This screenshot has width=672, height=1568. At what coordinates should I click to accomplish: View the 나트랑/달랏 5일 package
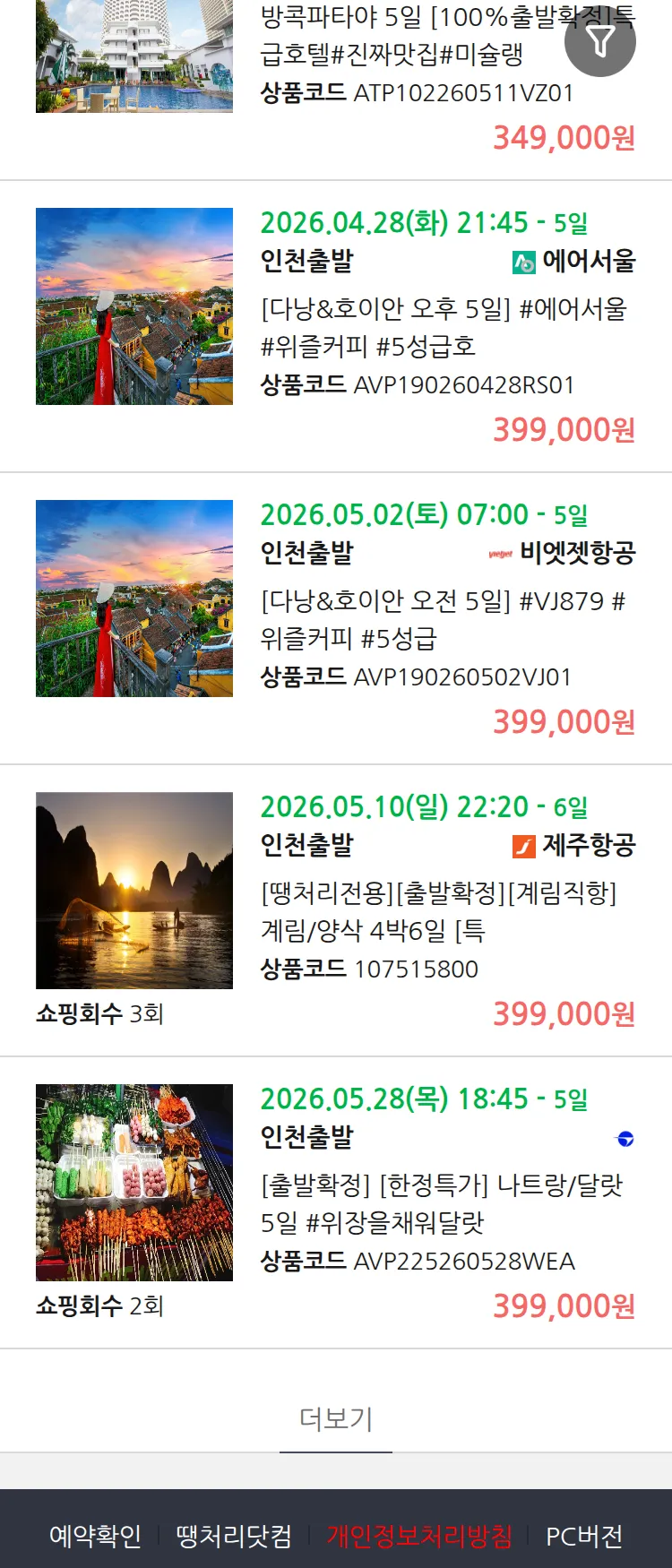pos(441,1203)
